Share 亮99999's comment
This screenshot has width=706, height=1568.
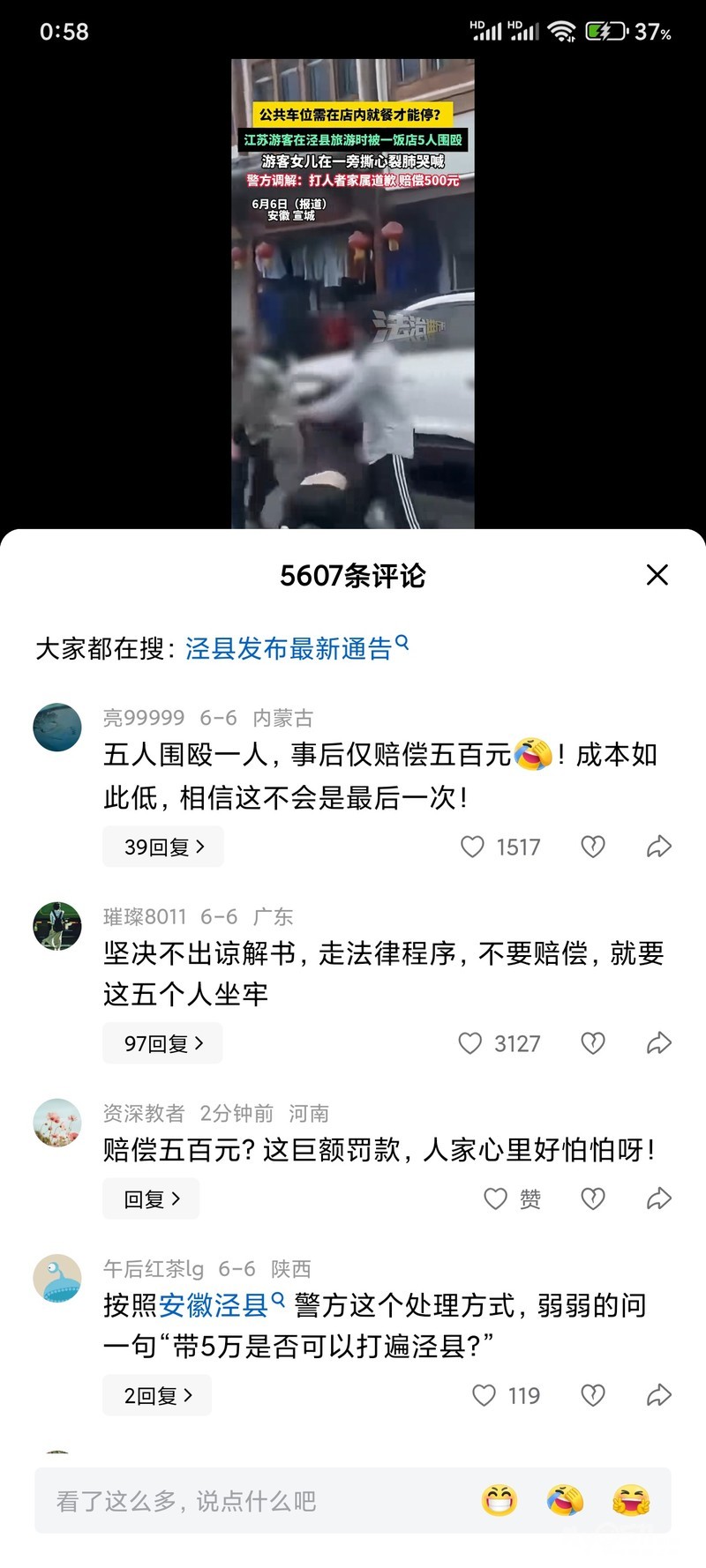pos(658,847)
